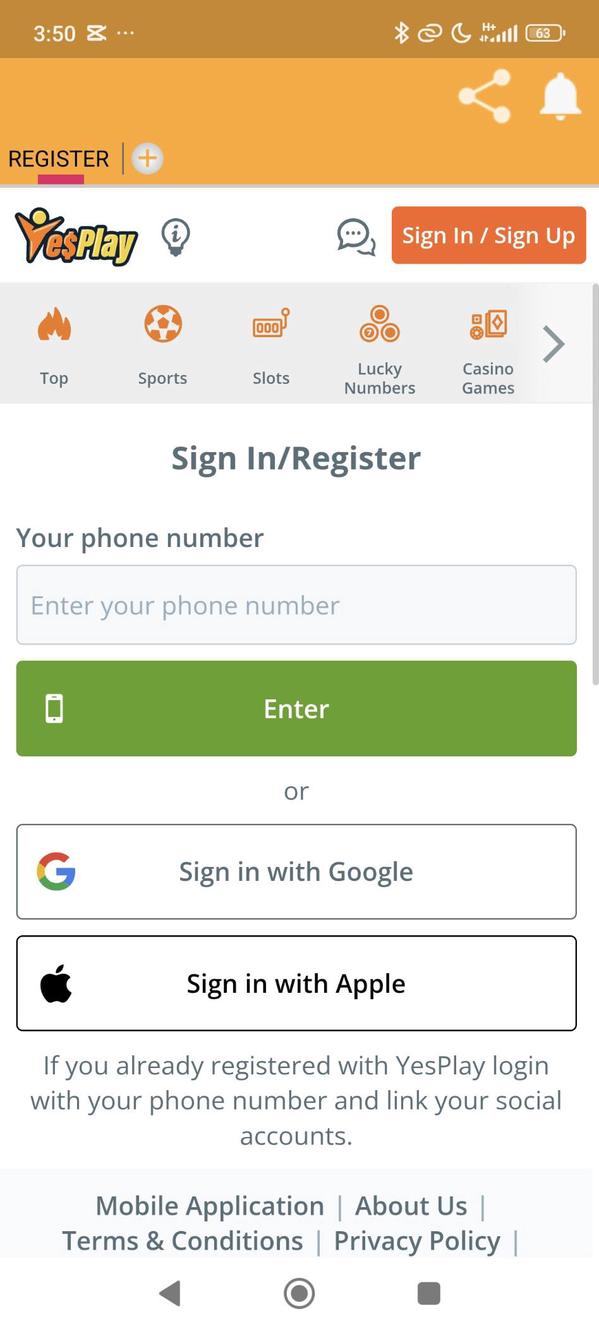The height and width of the screenshot is (1333, 599).
Task: Open the notifications bell
Action: [x=560, y=97]
